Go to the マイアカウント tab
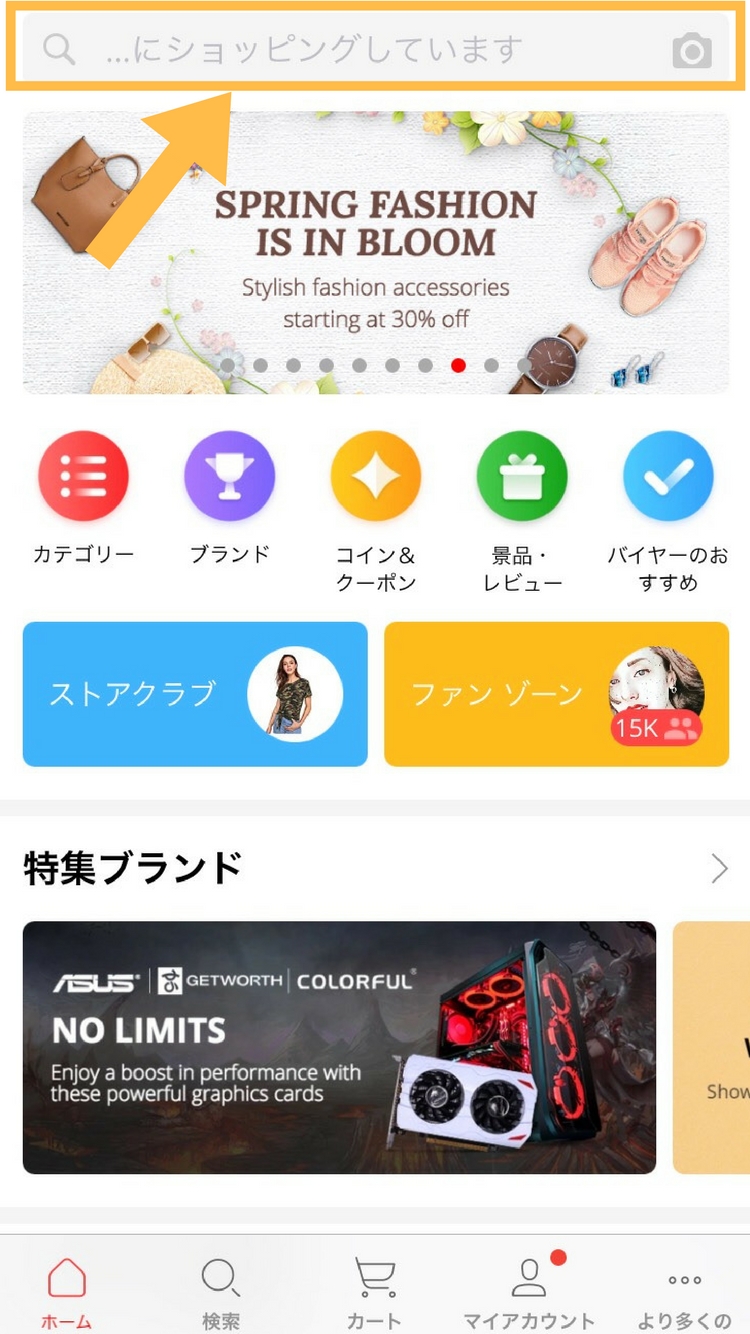This screenshot has width=750, height=1334. point(529,1293)
